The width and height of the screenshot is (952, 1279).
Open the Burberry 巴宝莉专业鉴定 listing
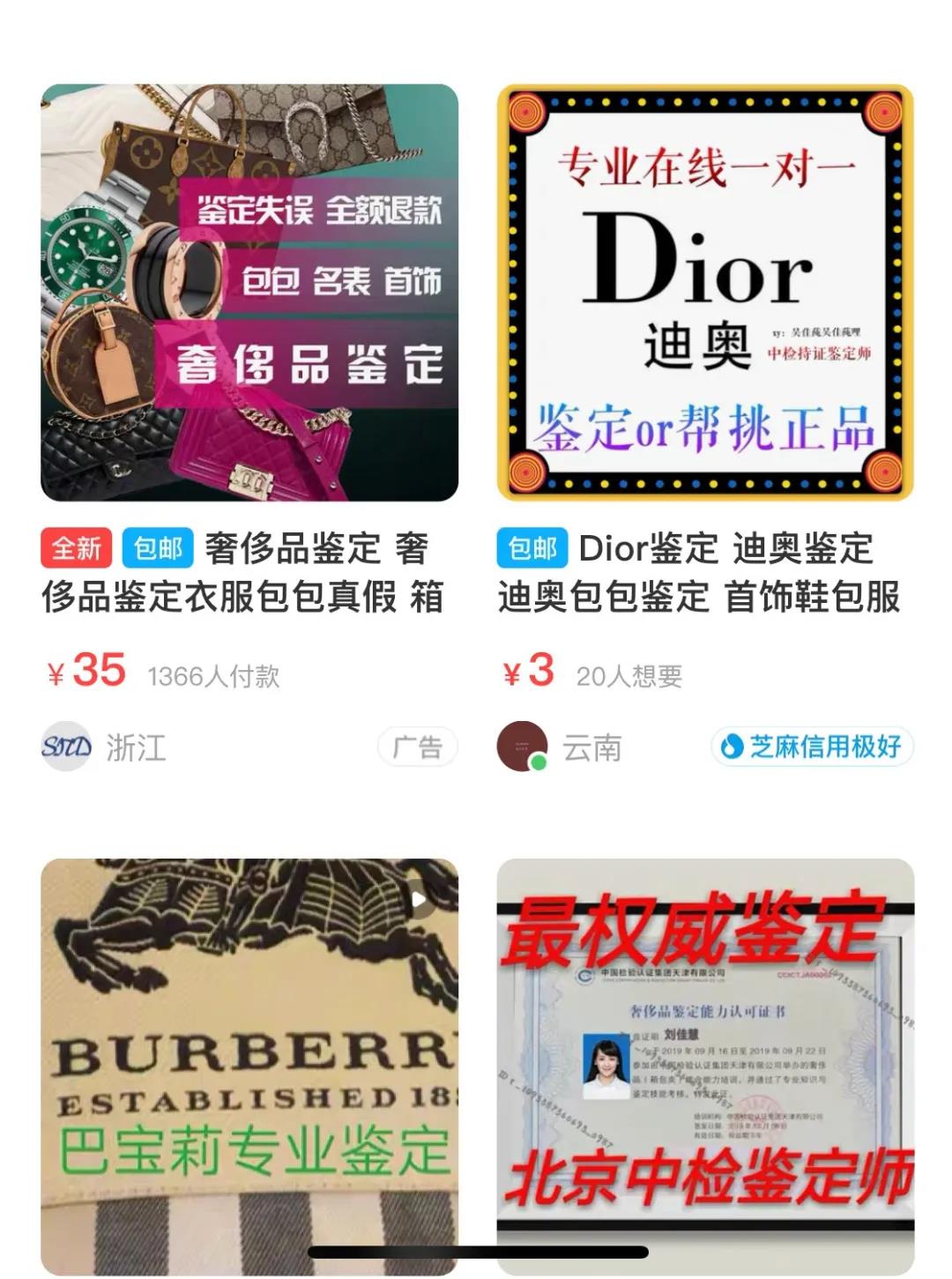click(x=249, y=1049)
